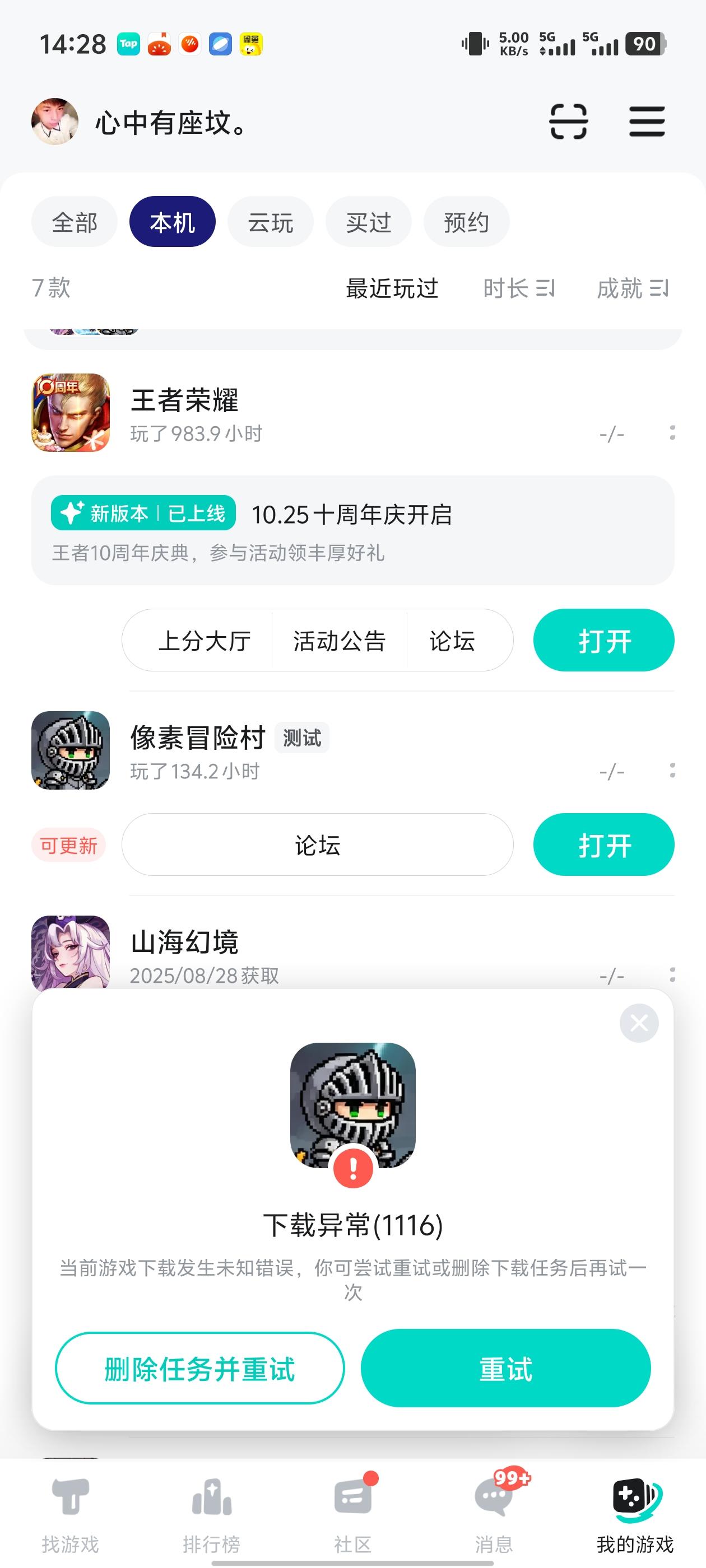Tap 重试 to retry the download

point(506,1367)
